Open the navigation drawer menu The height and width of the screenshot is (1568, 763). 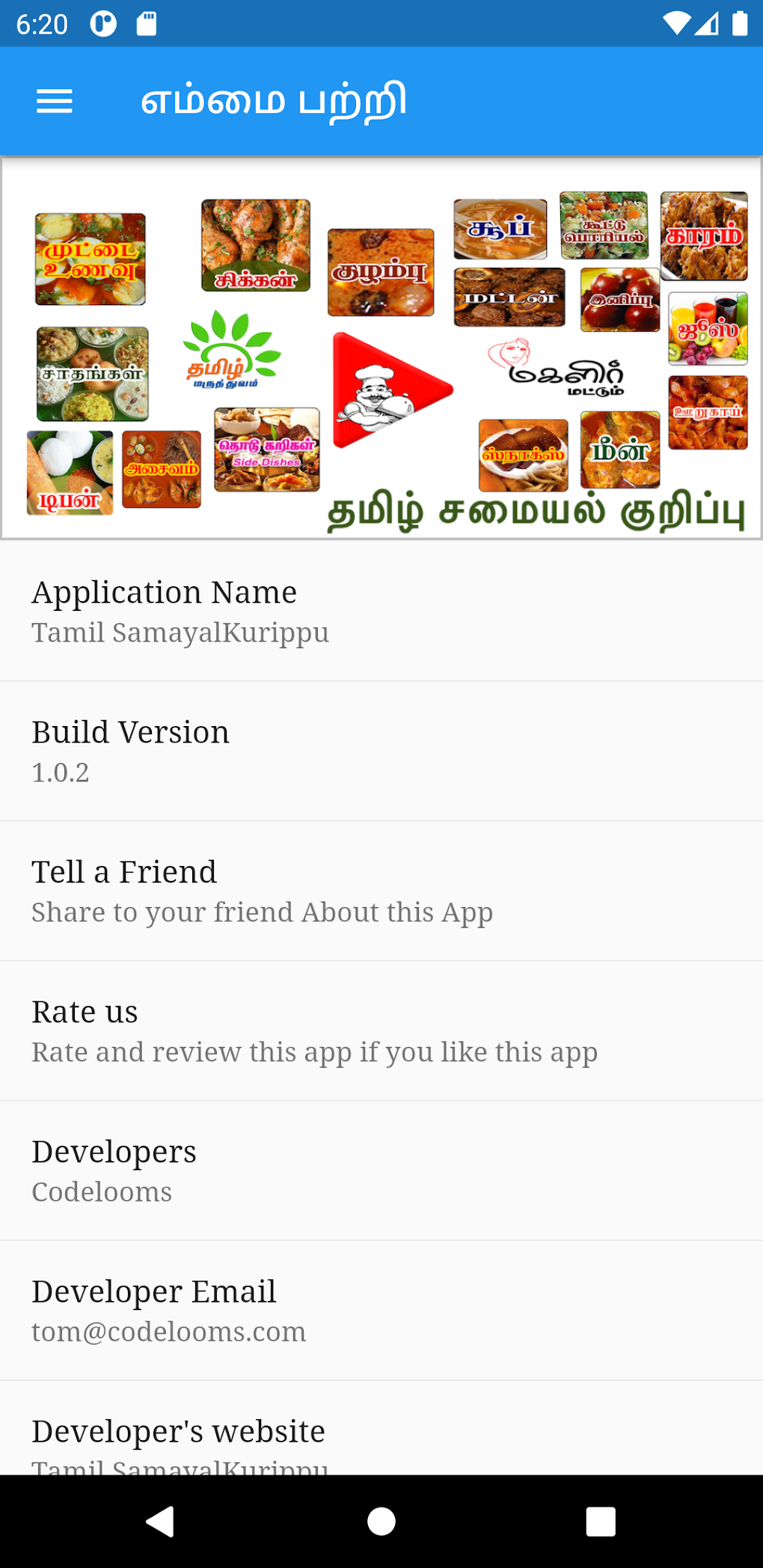click(x=54, y=101)
